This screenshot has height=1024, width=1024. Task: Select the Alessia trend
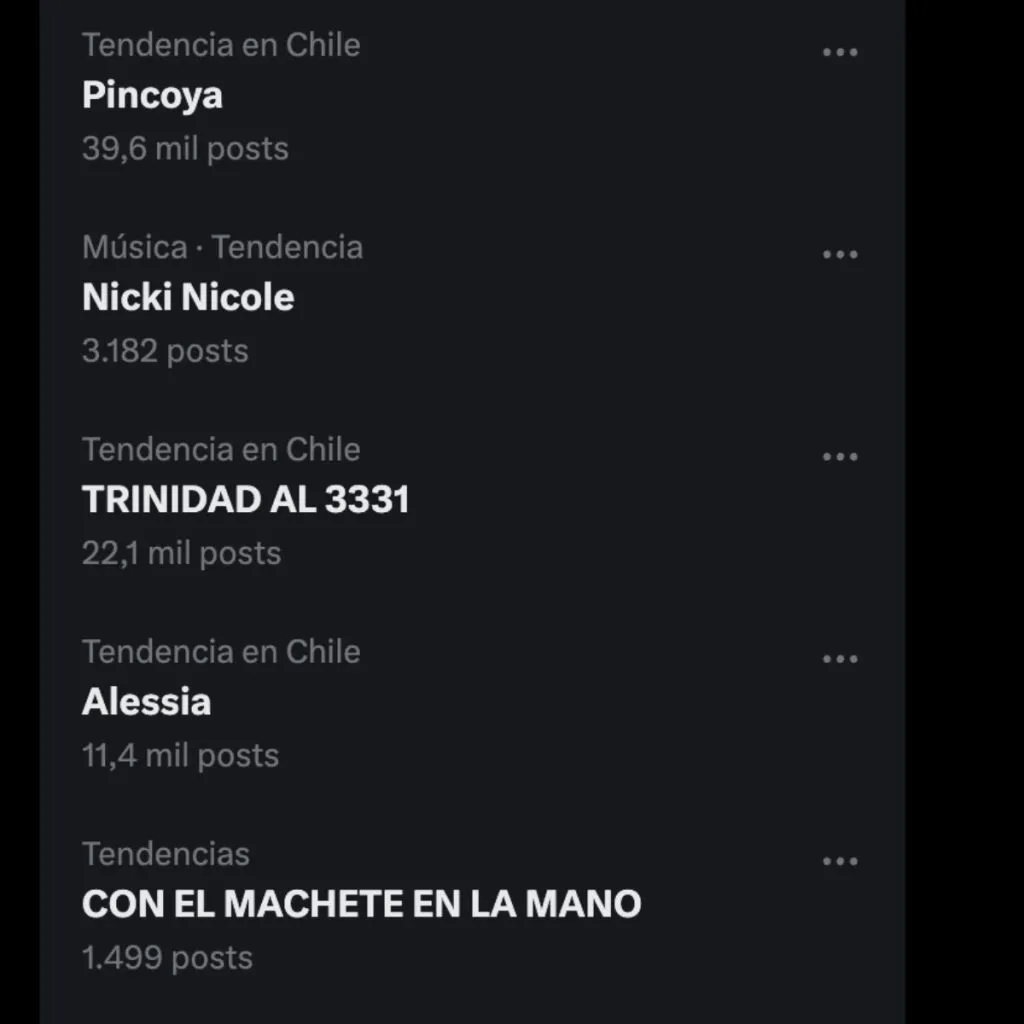[146, 702]
